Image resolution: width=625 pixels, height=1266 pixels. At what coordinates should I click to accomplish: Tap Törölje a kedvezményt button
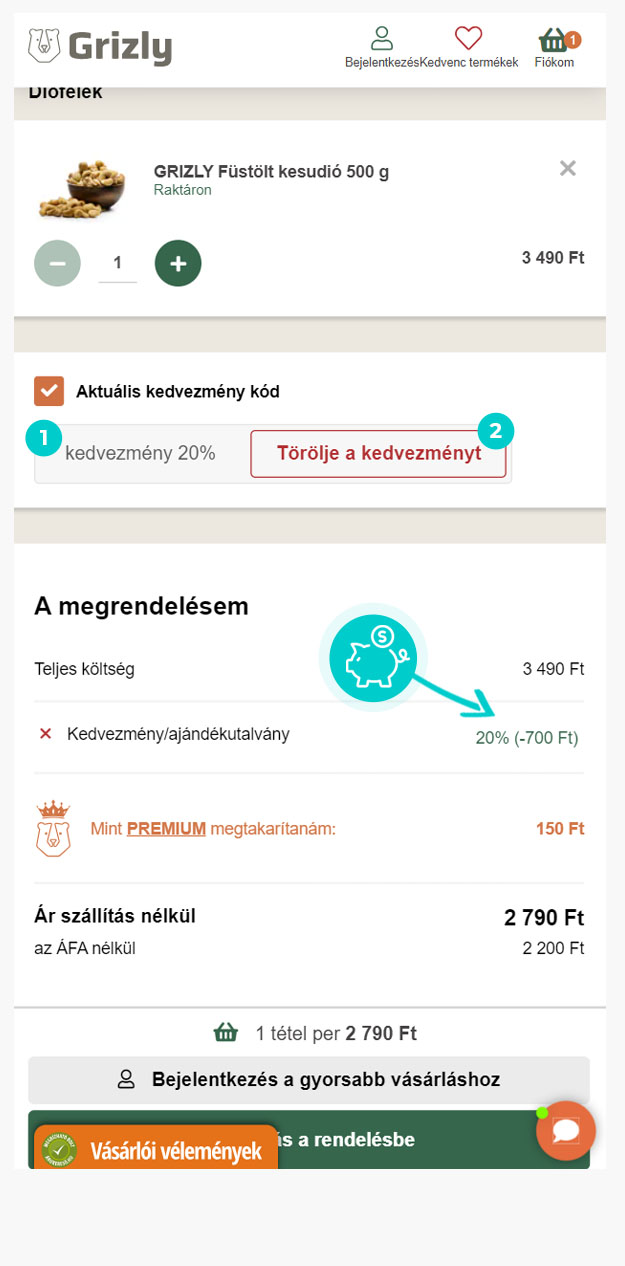tap(378, 453)
